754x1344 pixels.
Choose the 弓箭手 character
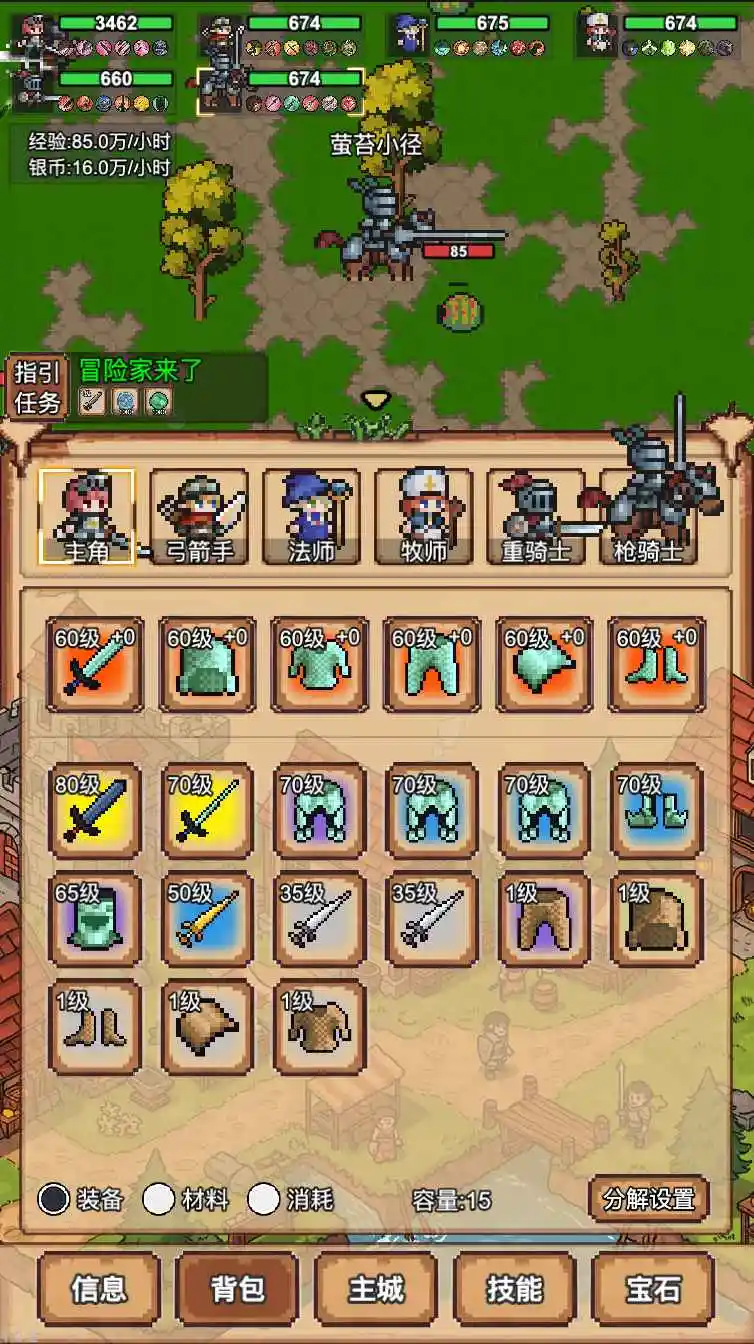198,516
